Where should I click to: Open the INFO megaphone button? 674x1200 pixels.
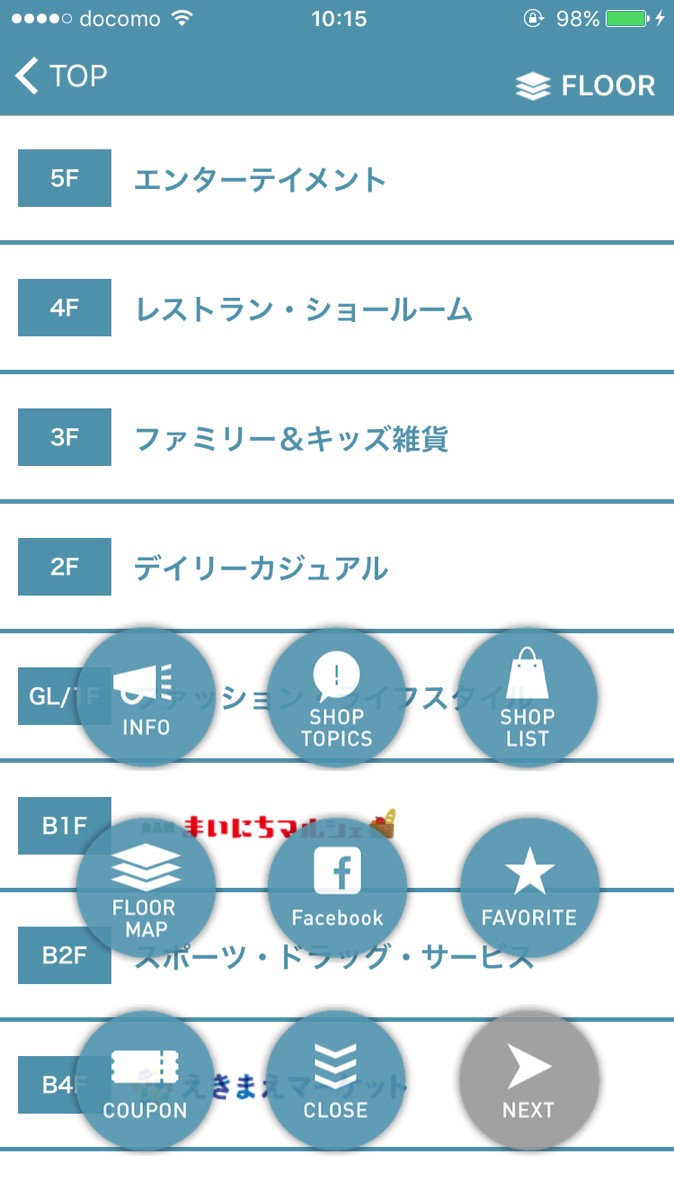pyautogui.click(x=146, y=697)
